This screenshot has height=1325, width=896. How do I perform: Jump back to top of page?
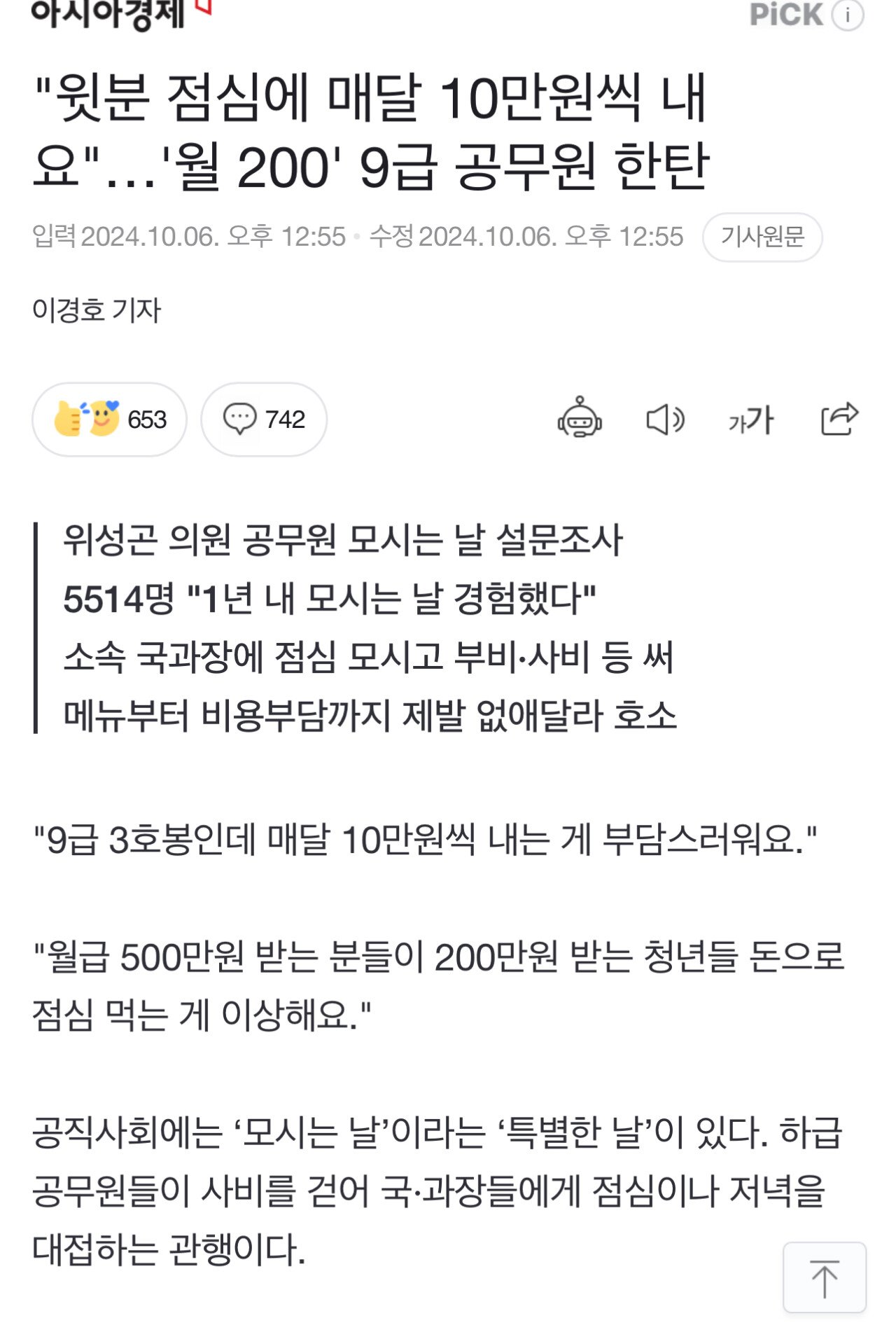click(x=824, y=1277)
